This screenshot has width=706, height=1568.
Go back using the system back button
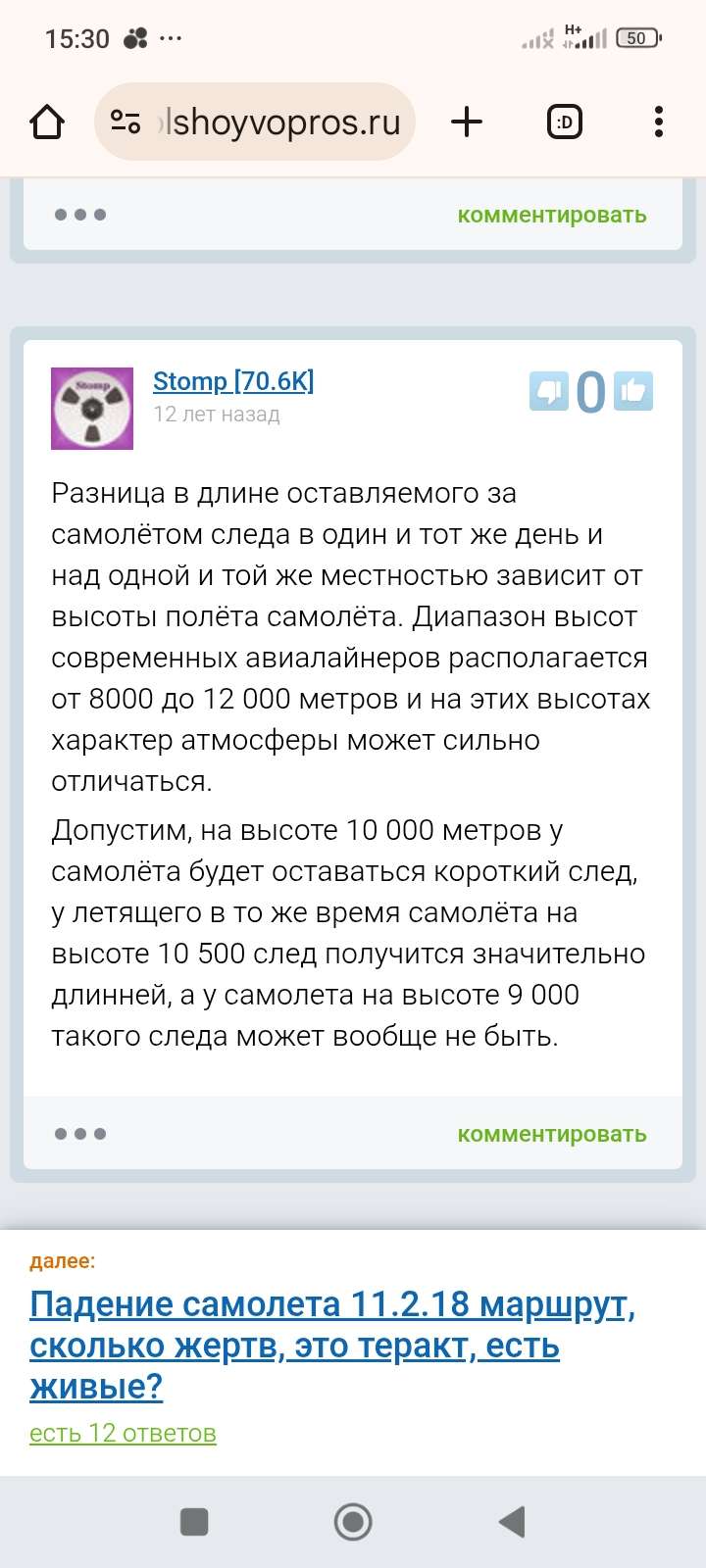point(512,1522)
